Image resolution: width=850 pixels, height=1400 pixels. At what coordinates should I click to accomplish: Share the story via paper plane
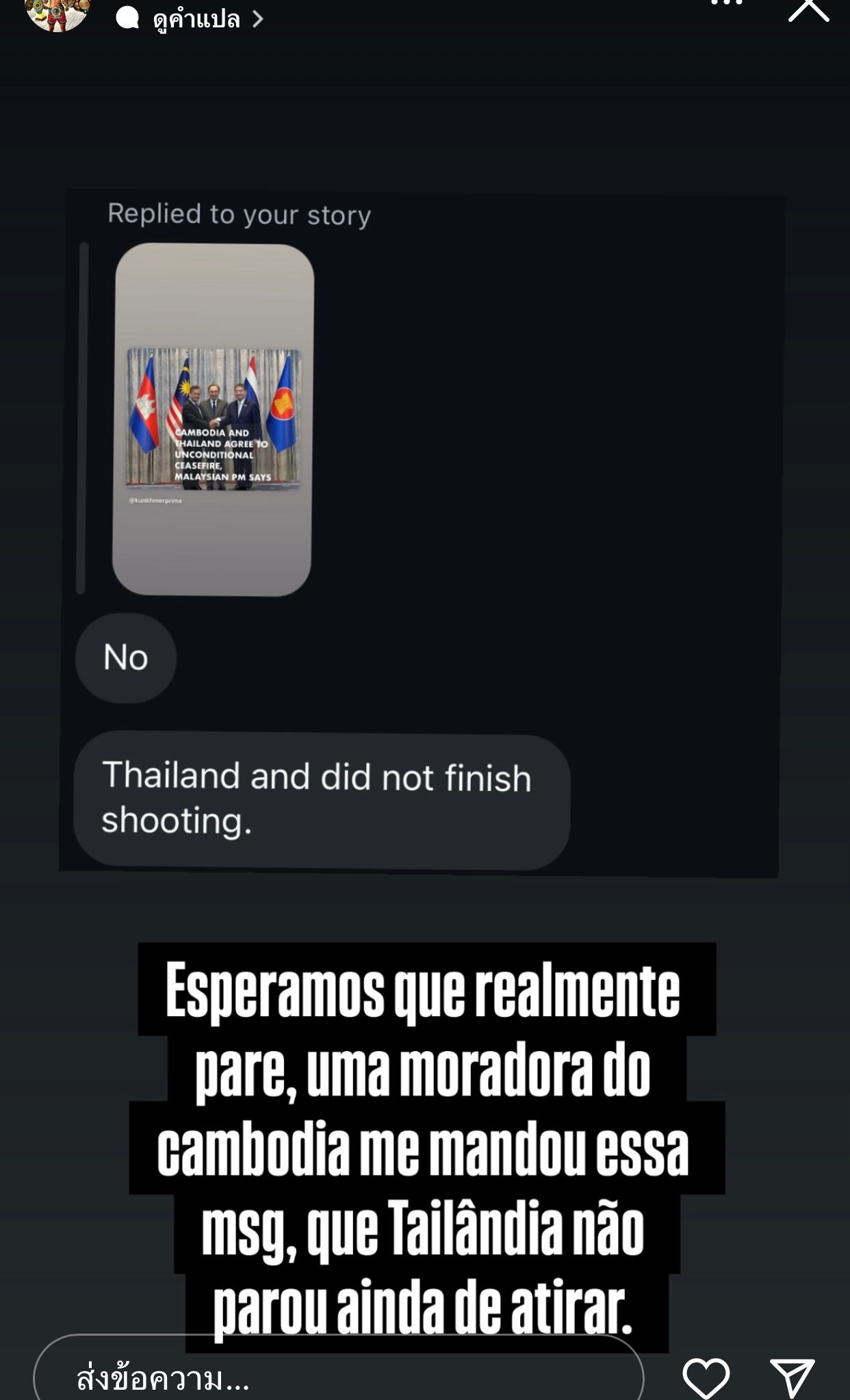792,1378
